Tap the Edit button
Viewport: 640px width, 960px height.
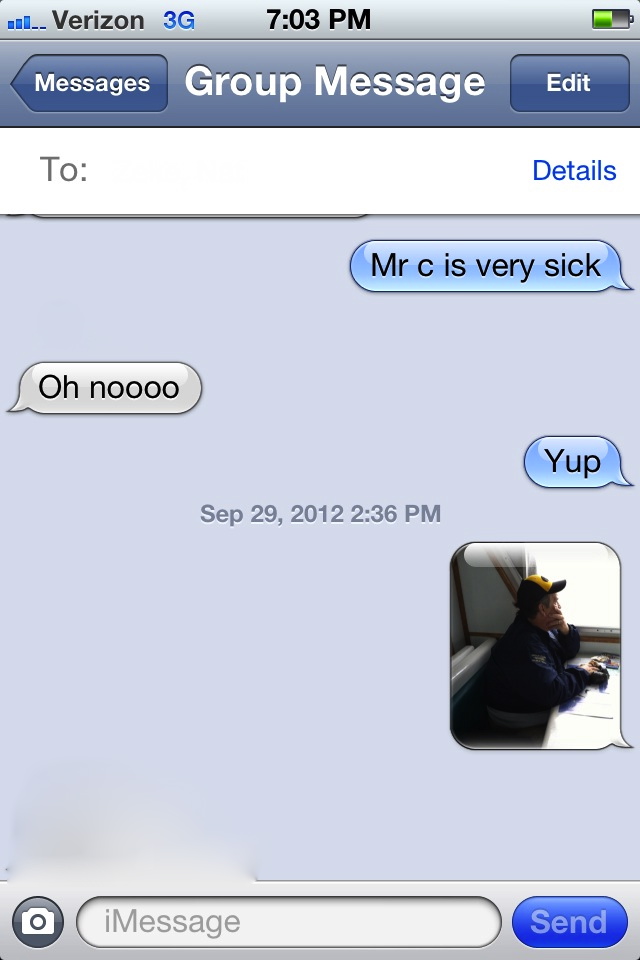568,83
